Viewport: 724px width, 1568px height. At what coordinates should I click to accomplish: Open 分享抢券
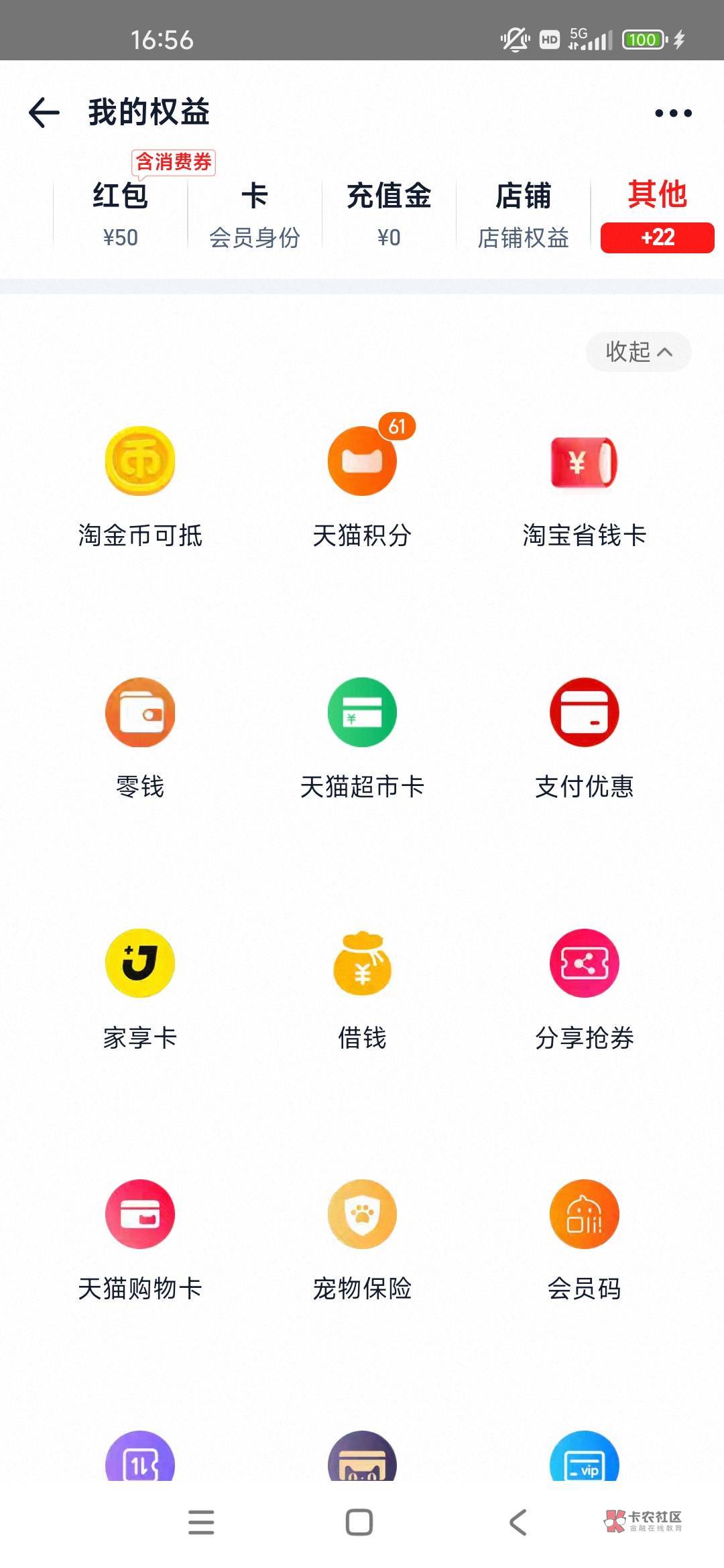[x=584, y=989]
